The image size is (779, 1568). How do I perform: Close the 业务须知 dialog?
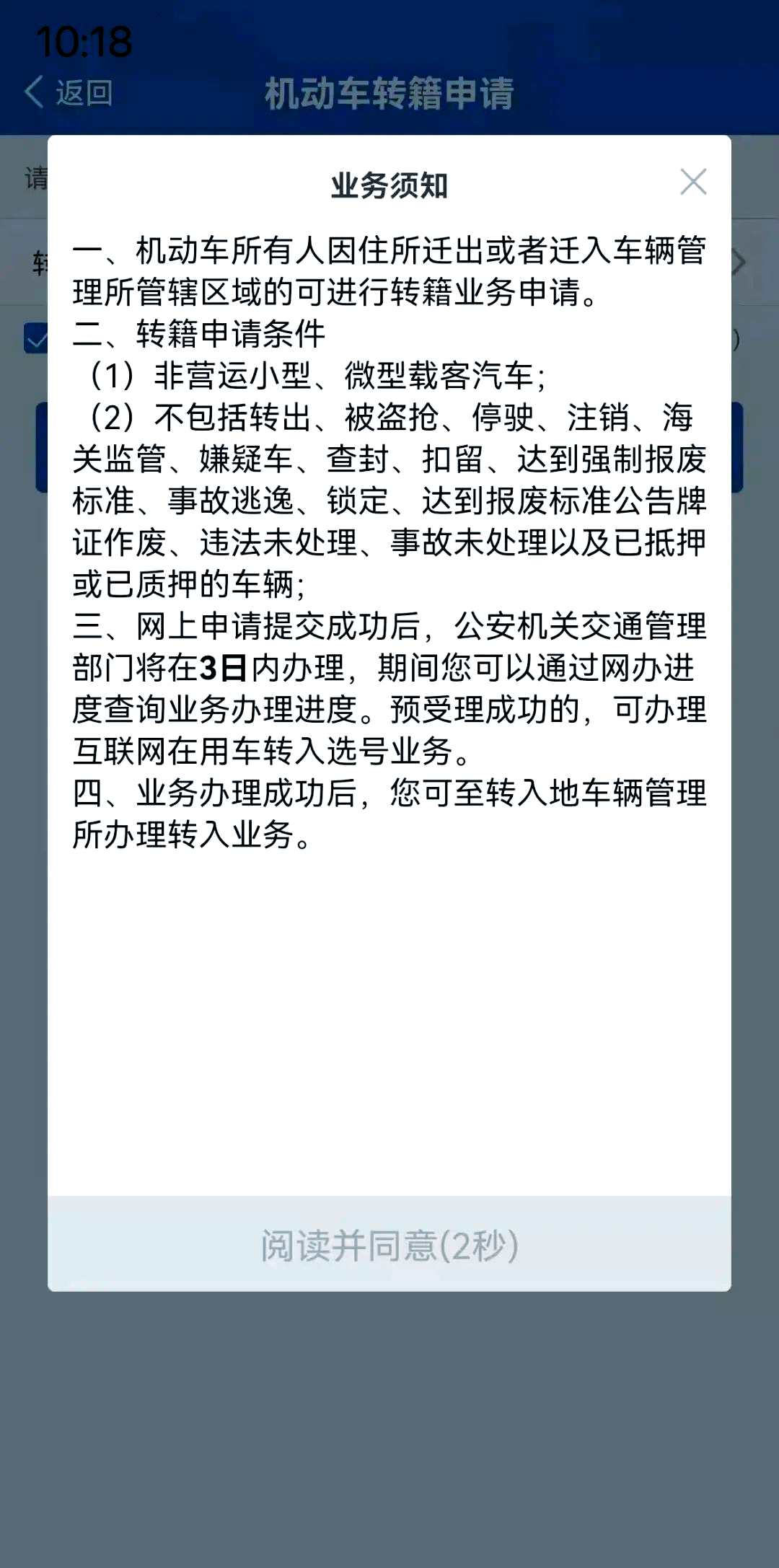[693, 182]
